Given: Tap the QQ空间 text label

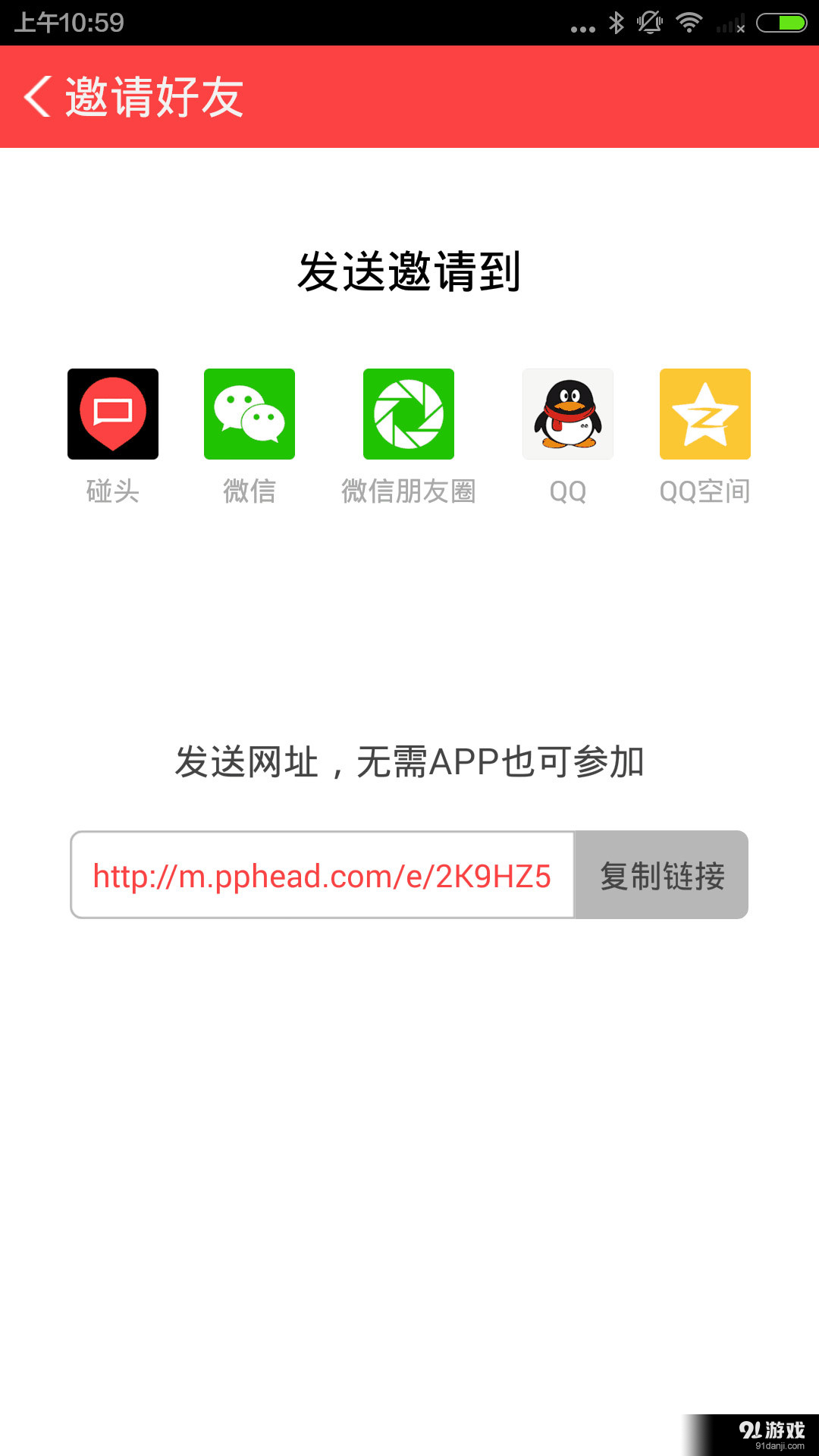Looking at the screenshot, I should coord(704,491).
